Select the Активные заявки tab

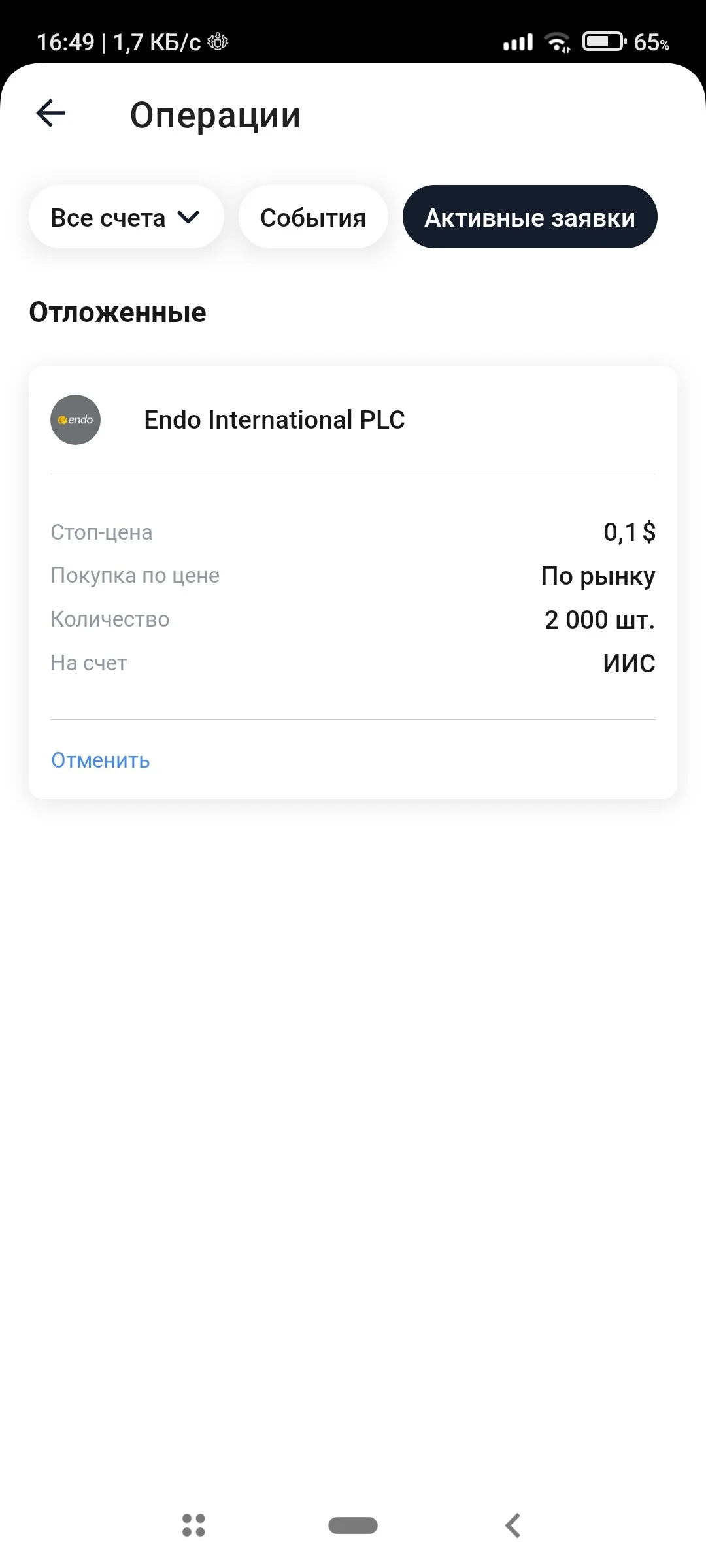pos(529,217)
